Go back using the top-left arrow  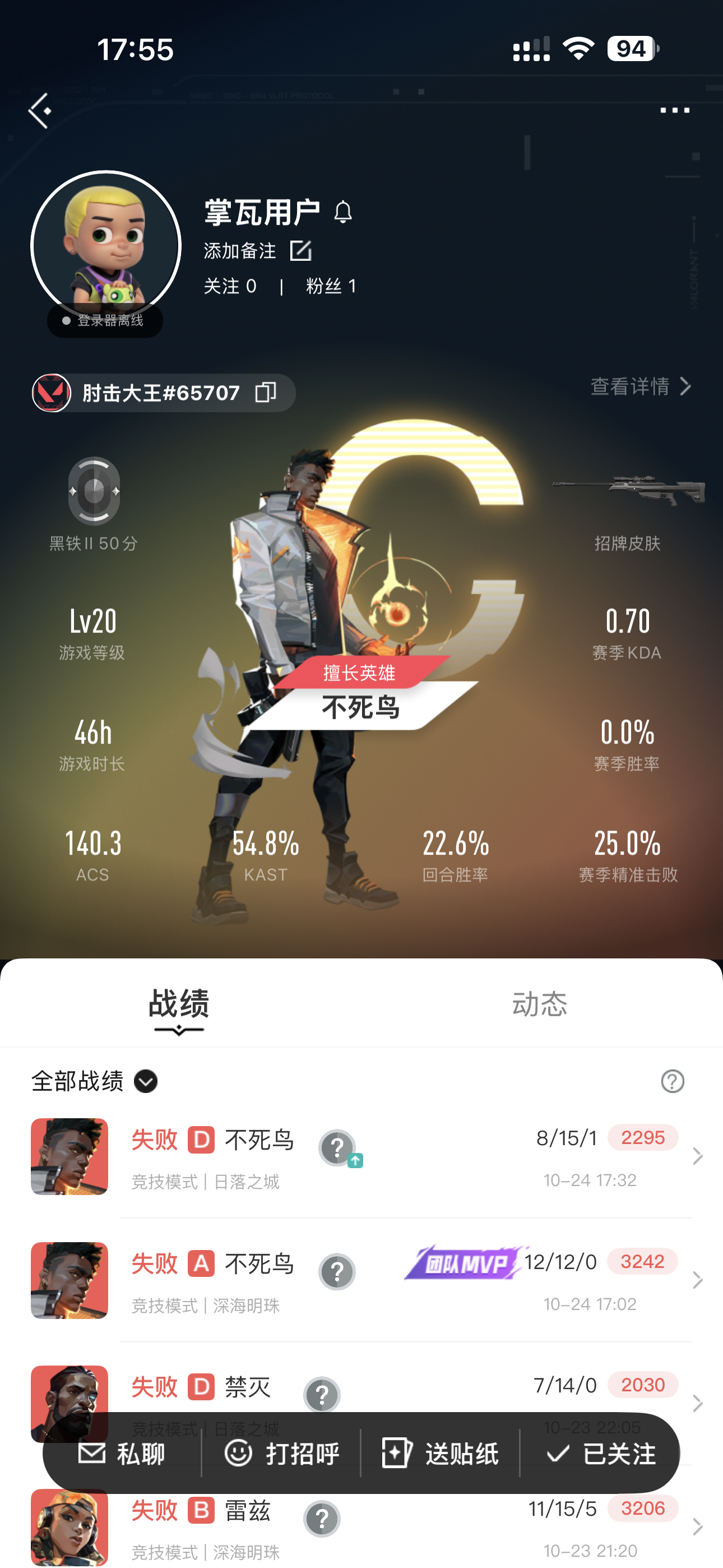(x=40, y=111)
